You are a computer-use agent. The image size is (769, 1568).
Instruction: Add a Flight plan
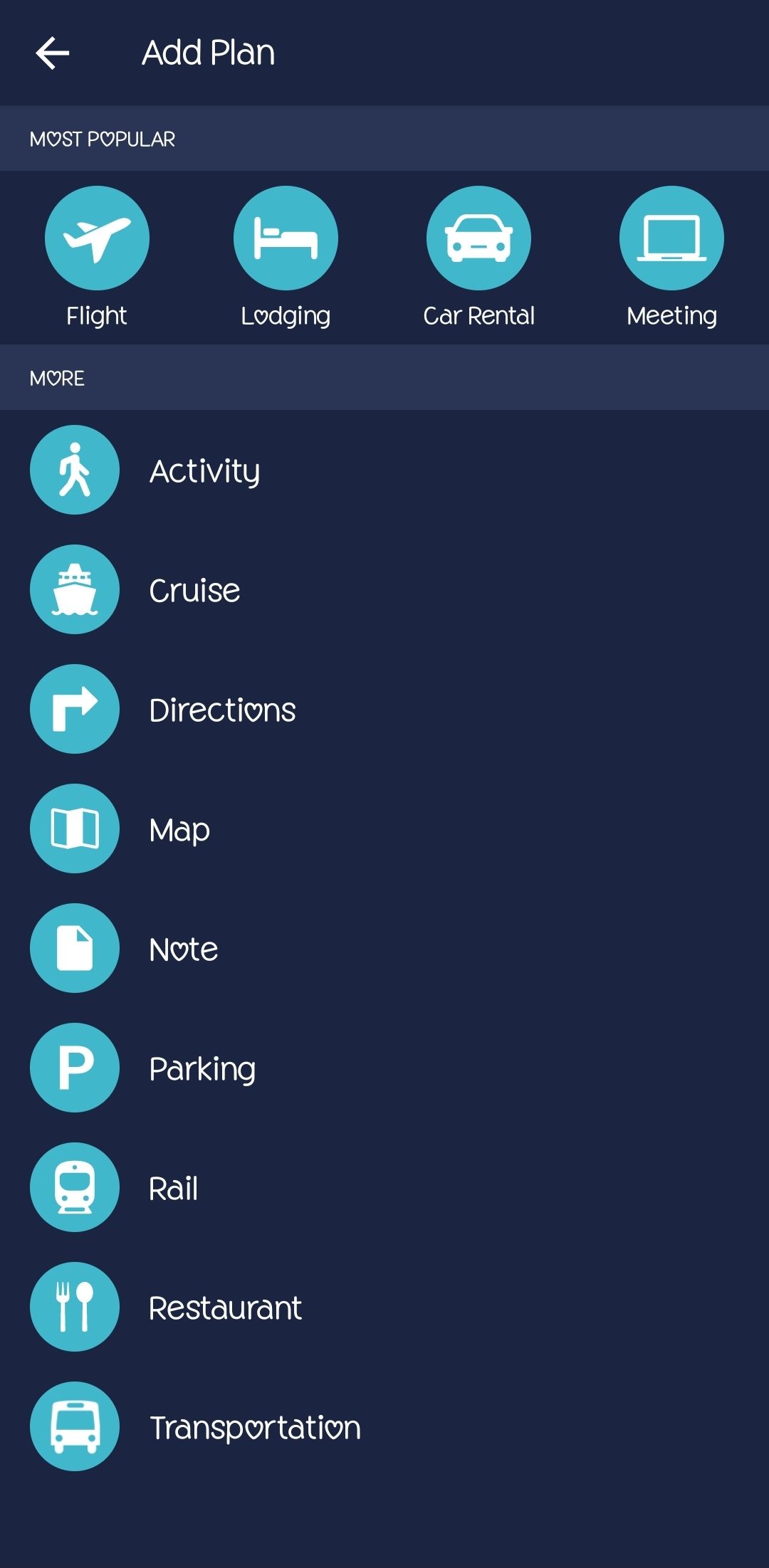pyautogui.click(x=97, y=257)
